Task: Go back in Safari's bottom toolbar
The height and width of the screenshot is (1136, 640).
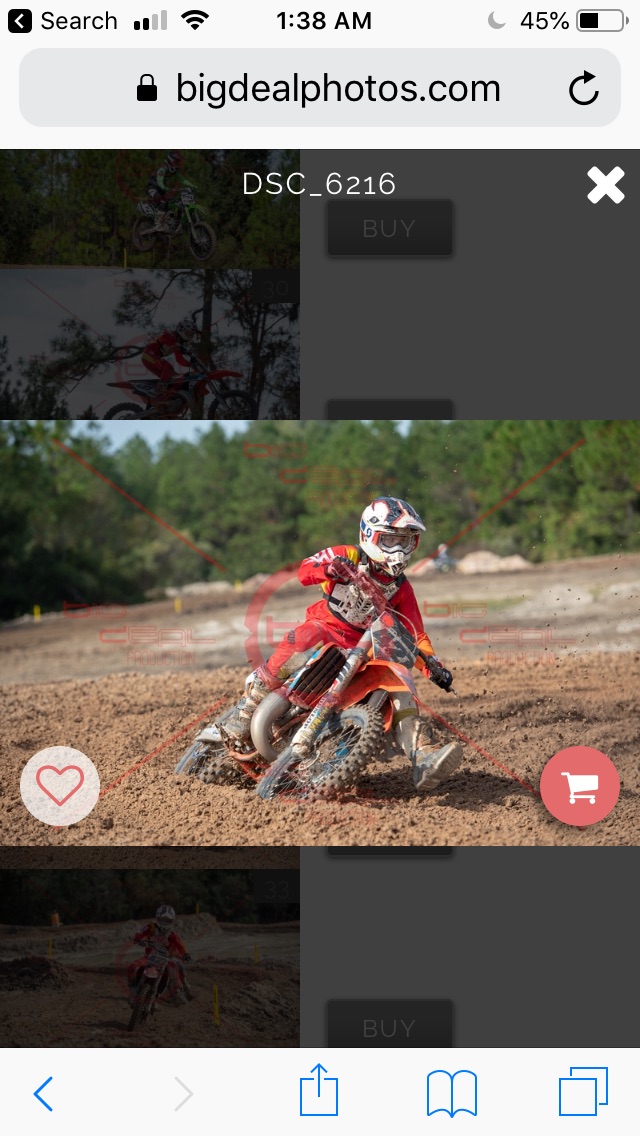Action: (43, 1093)
